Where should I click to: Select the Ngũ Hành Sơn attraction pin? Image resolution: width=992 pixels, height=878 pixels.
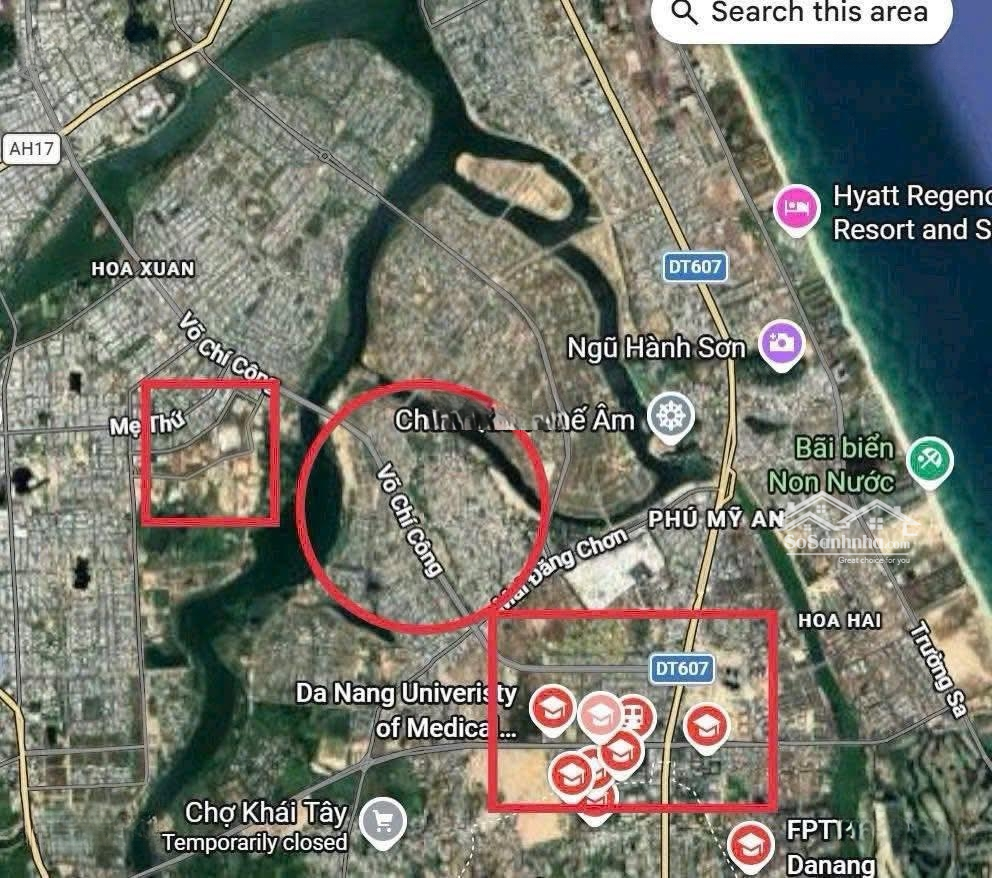(781, 345)
